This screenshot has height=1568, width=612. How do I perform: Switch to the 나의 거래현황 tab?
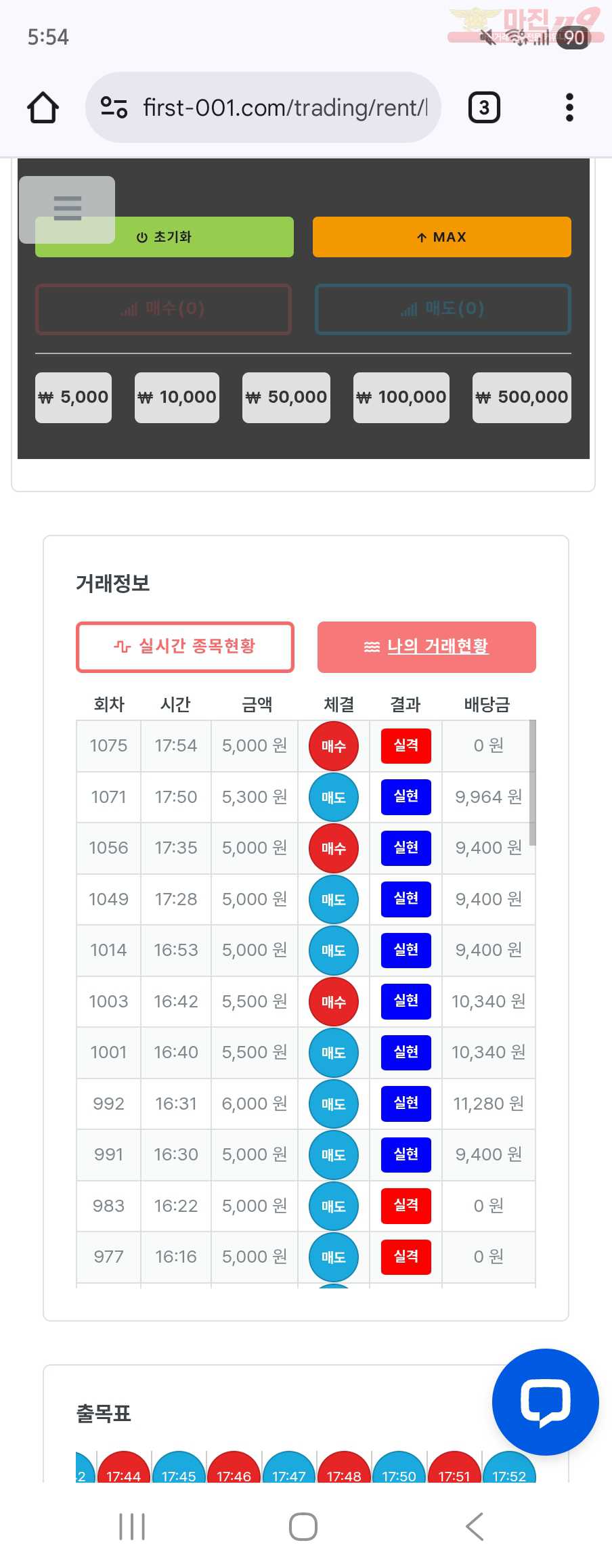point(427,647)
